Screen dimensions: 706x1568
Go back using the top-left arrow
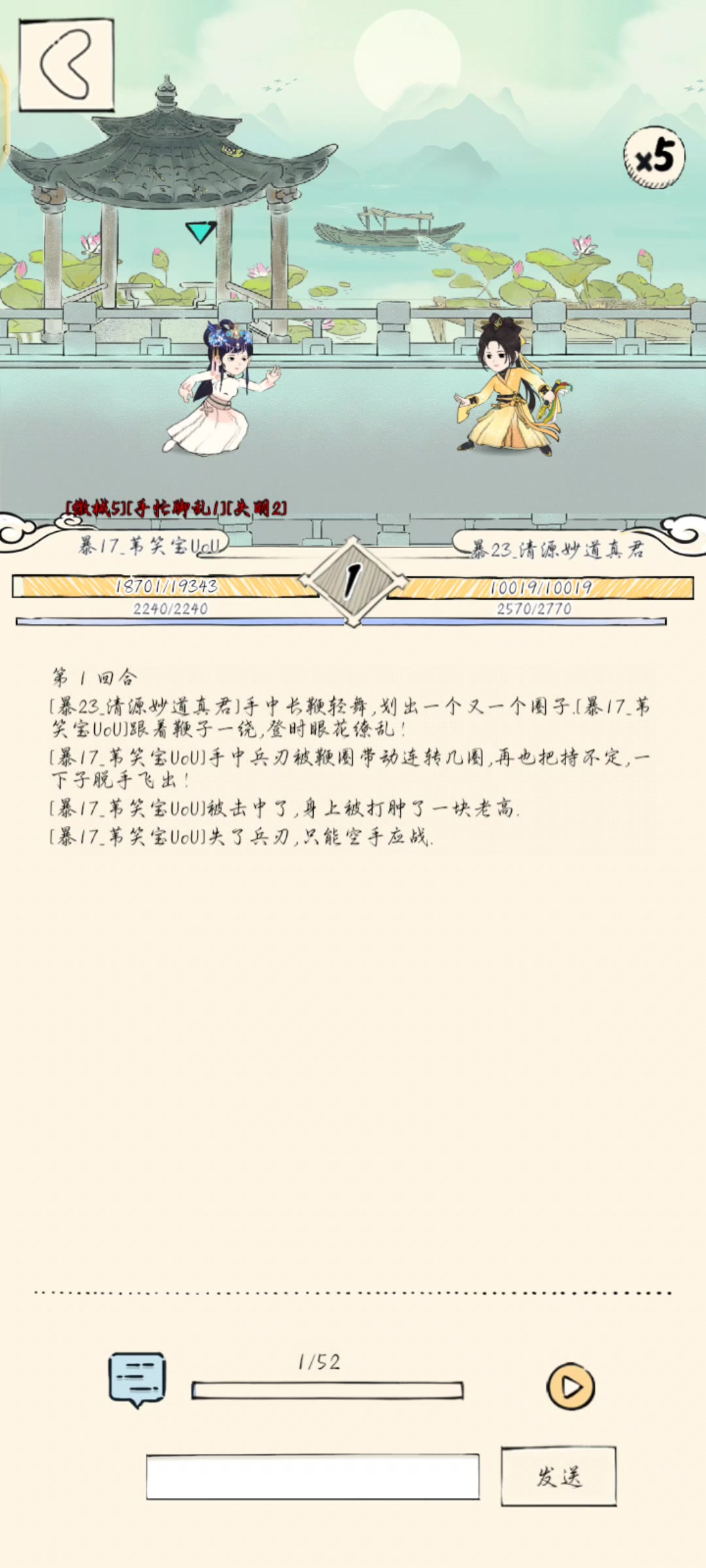66,65
